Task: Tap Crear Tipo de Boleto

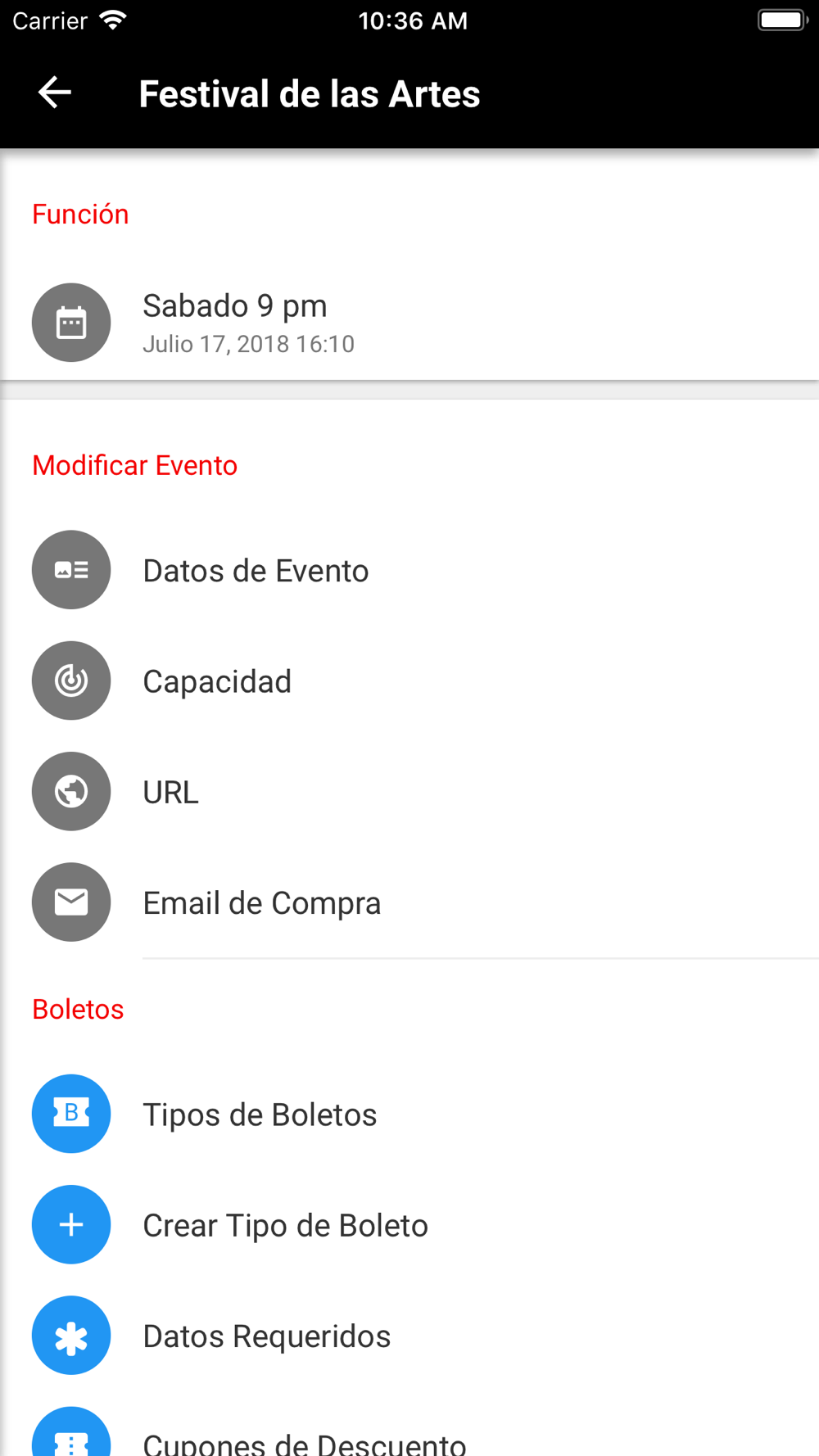Action: [x=409, y=1225]
